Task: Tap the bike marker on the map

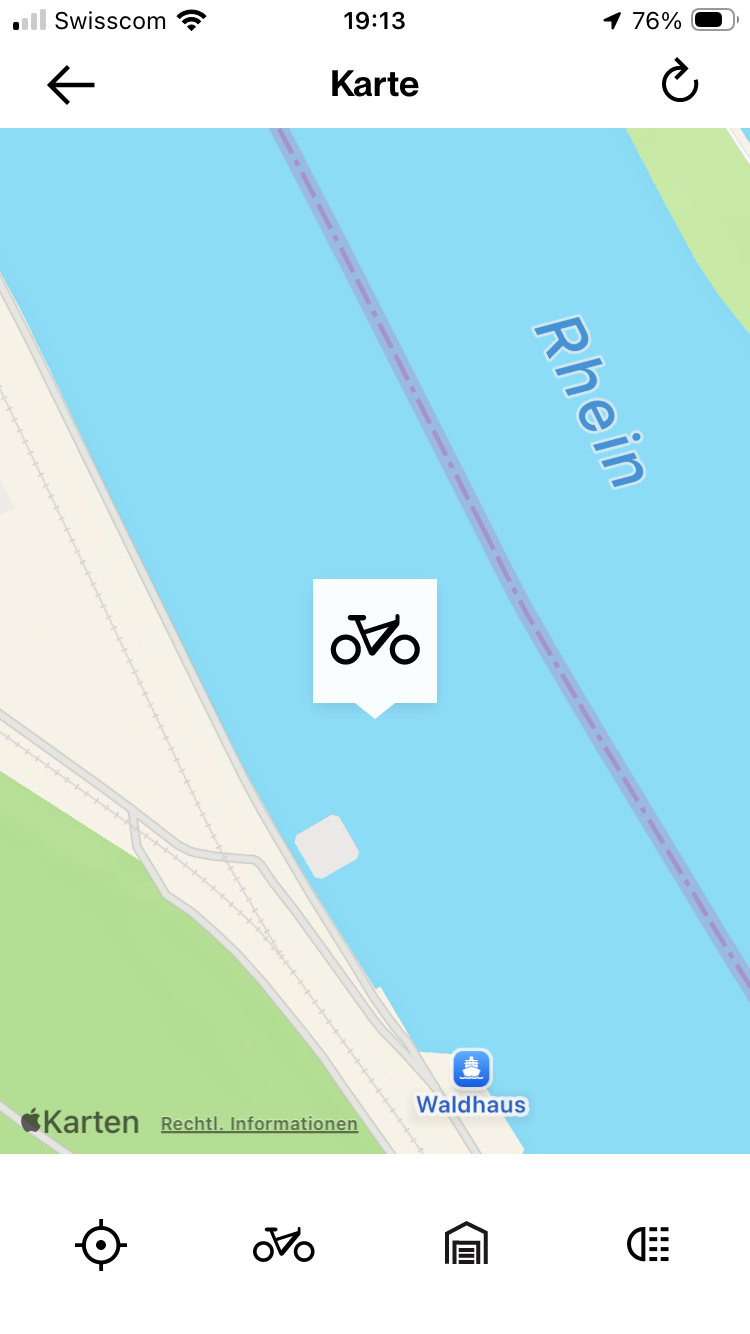Action: click(x=375, y=642)
